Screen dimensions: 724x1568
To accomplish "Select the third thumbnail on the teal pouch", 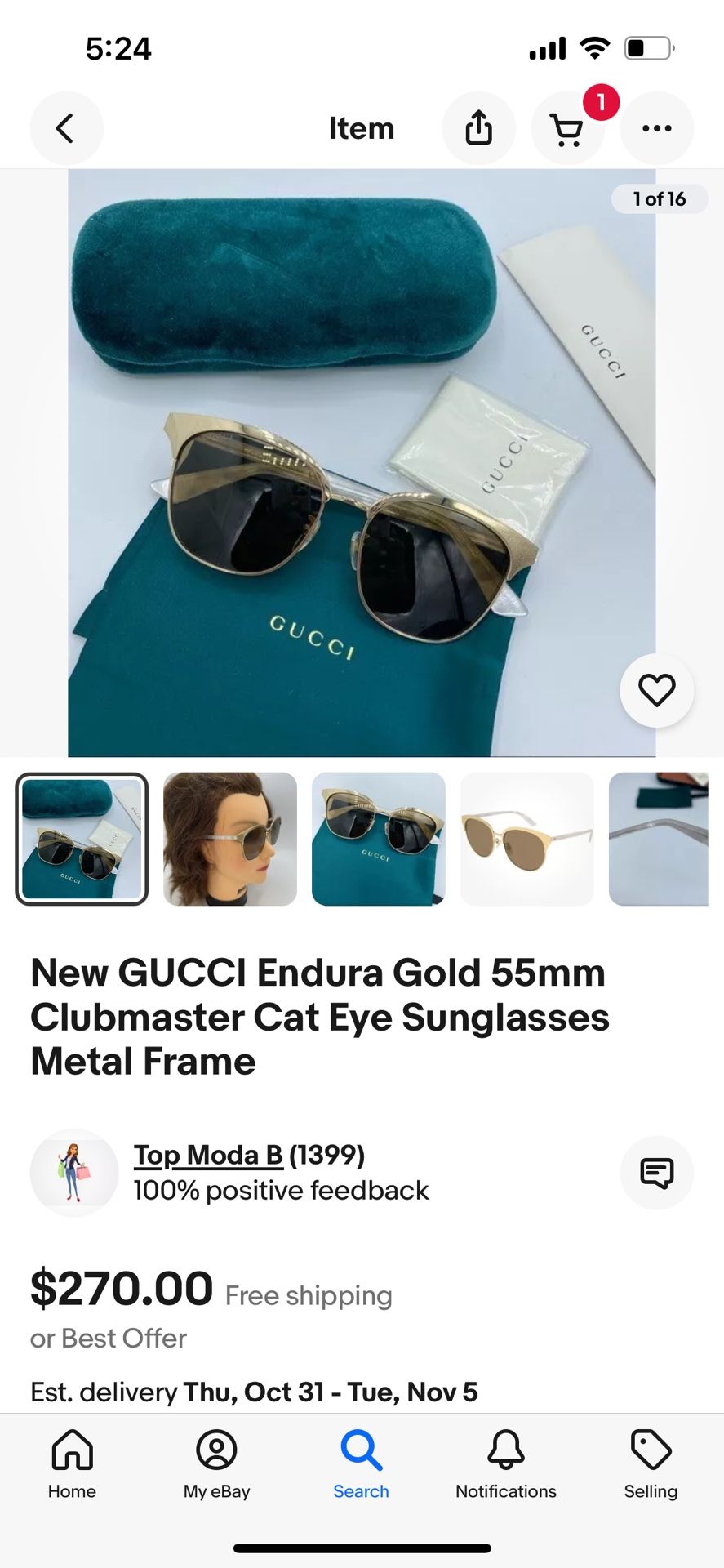I will pyautogui.click(x=379, y=839).
